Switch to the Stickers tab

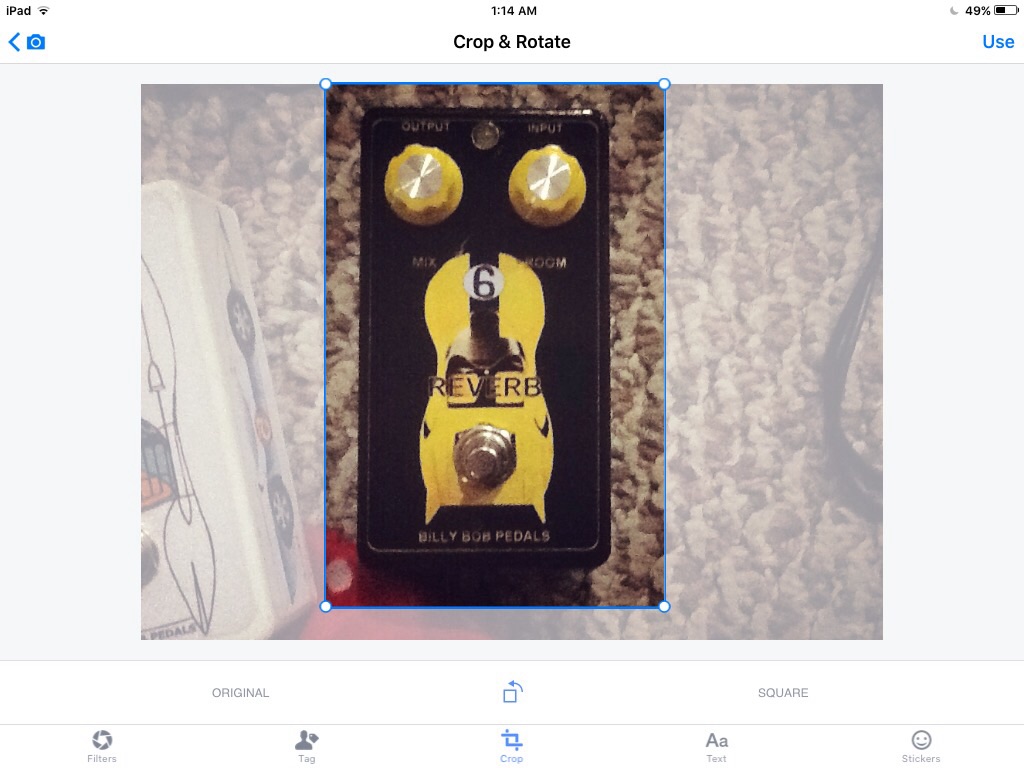921,746
